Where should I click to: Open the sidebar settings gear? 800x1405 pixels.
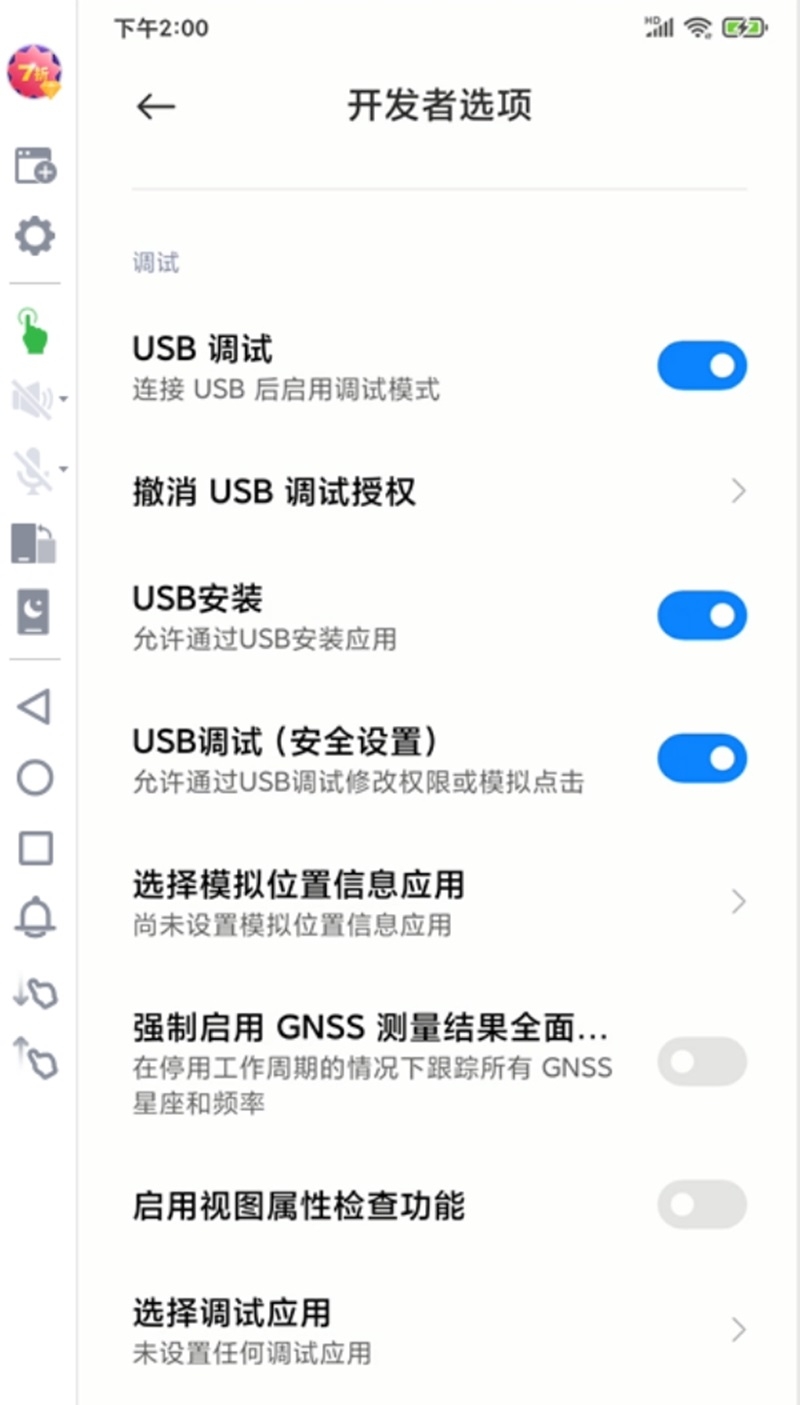click(35, 237)
